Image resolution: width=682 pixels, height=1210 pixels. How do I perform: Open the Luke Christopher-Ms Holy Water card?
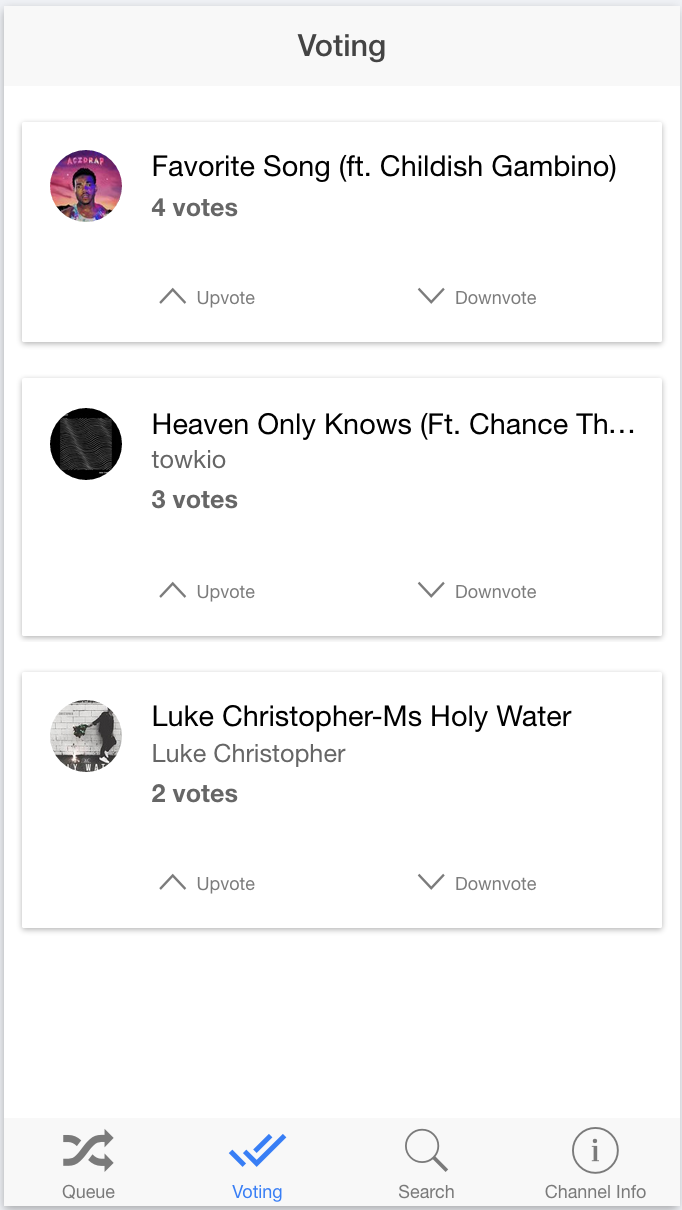click(361, 717)
